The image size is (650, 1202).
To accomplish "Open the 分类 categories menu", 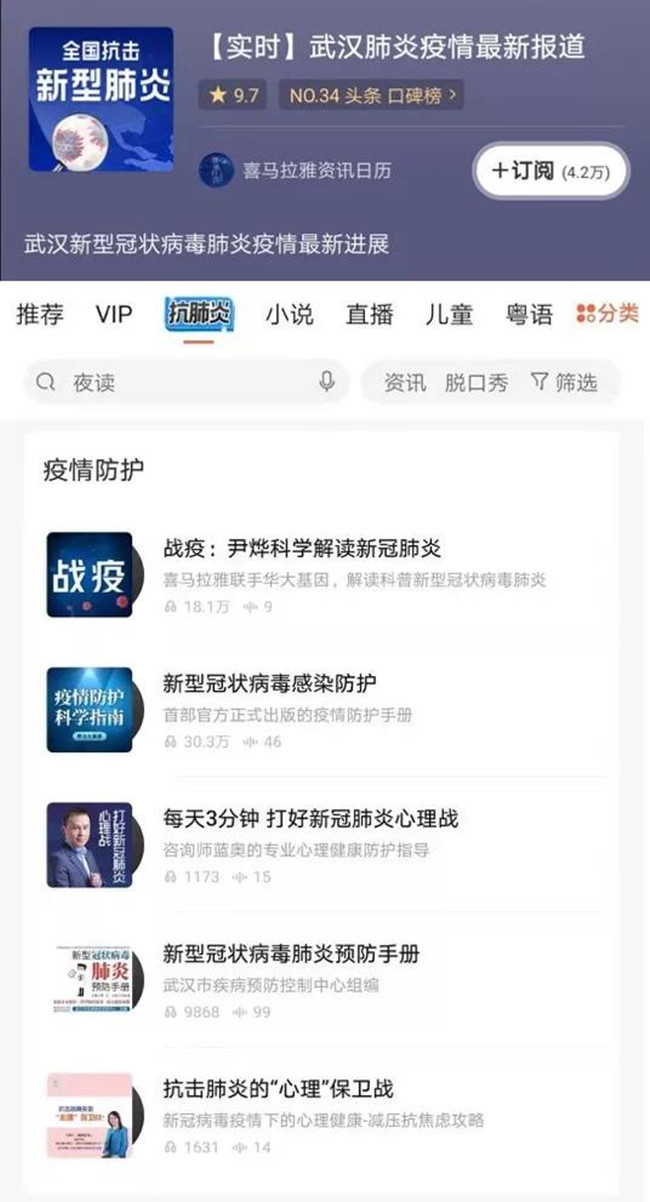I will click(x=607, y=314).
